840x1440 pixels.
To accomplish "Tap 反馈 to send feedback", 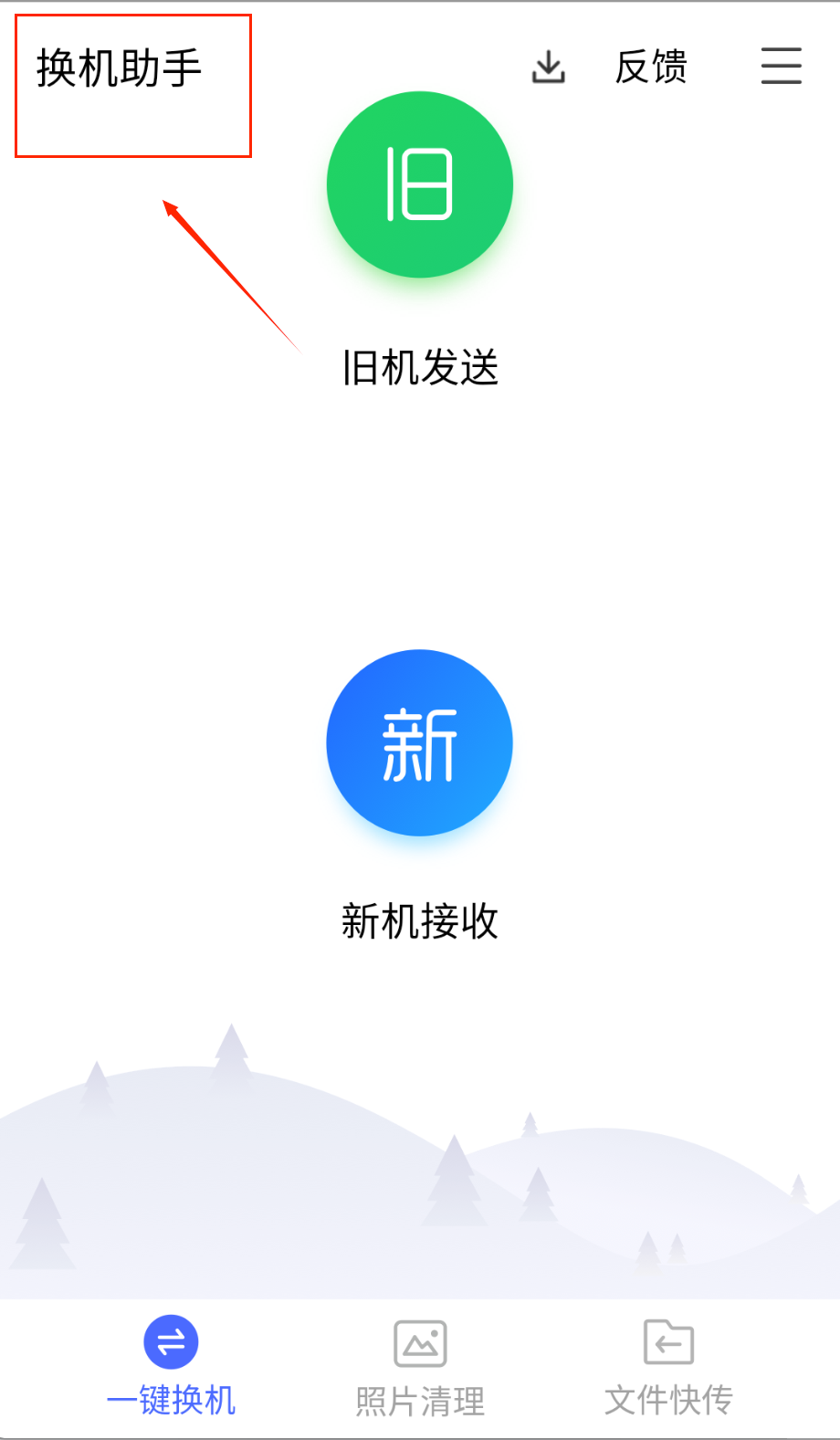I will click(x=651, y=67).
